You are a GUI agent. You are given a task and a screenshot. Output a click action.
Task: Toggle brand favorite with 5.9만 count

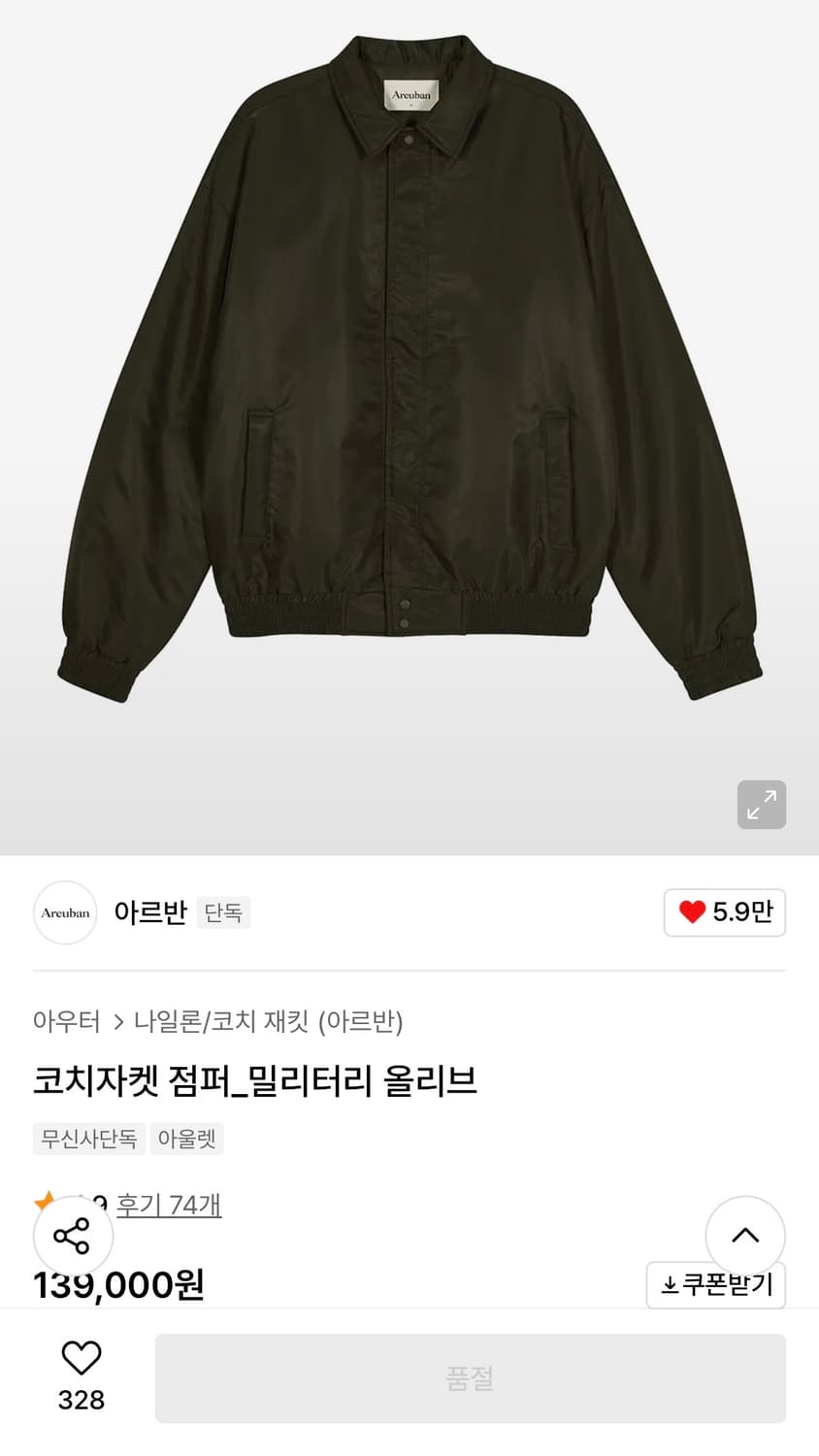pos(724,912)
